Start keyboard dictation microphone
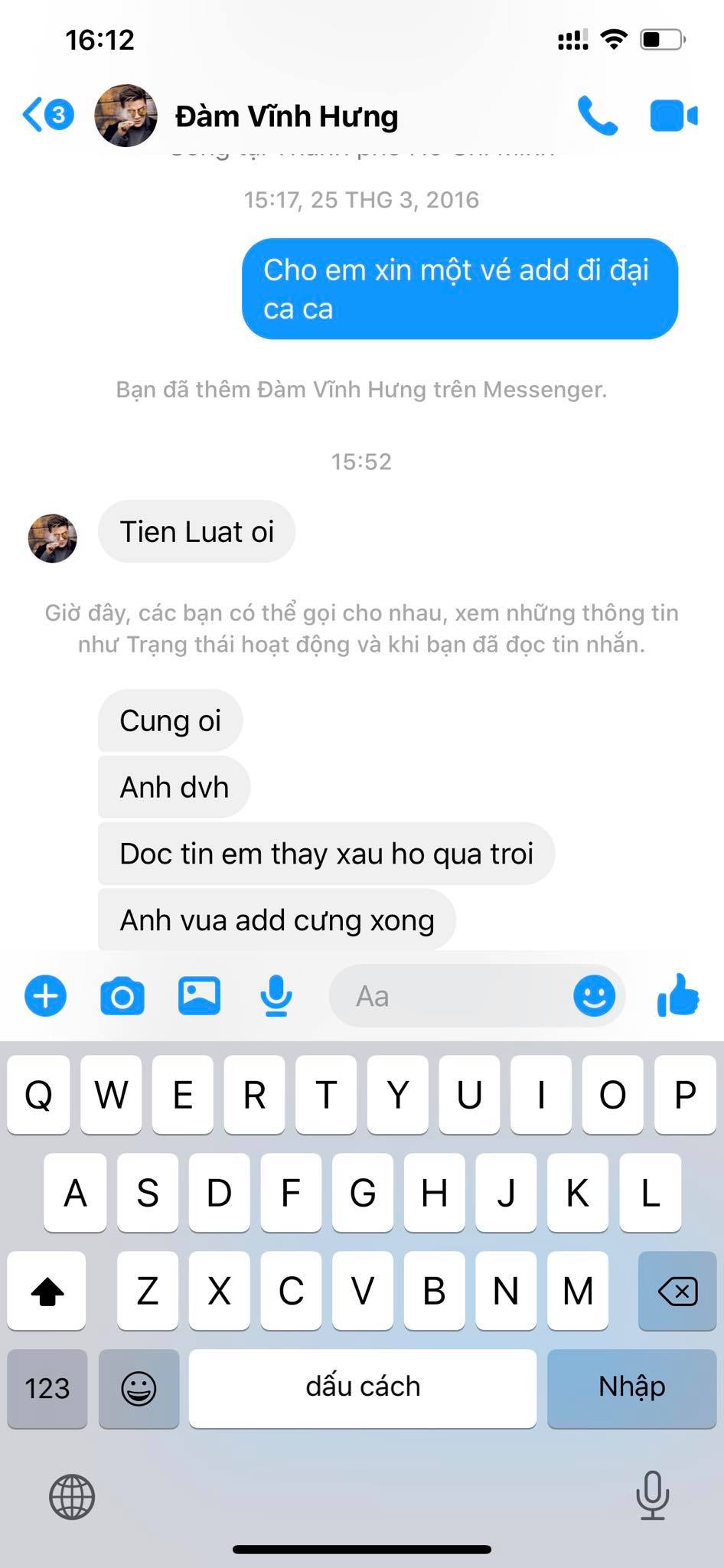724x1568 pixels. tap(652, 1495)
